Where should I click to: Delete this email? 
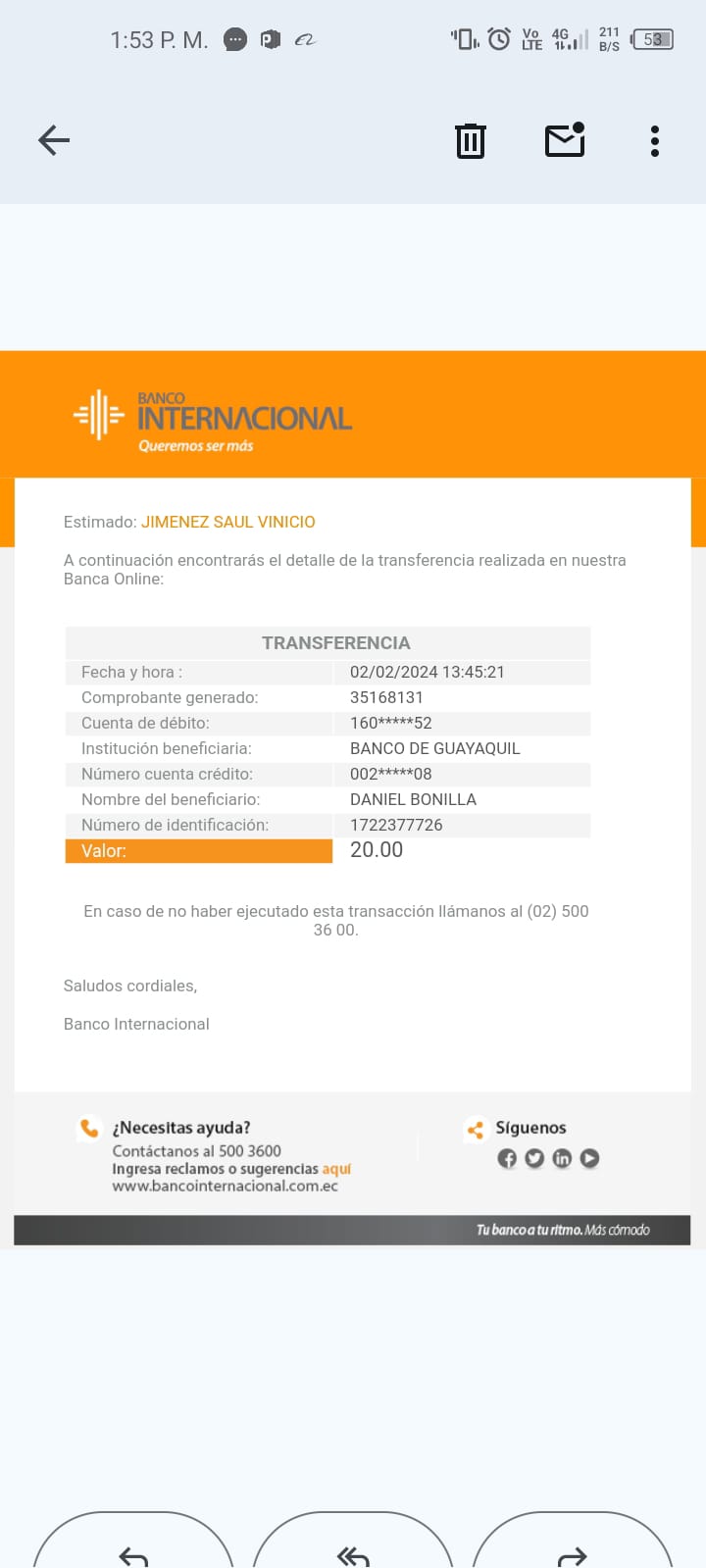tap(471, 141)
